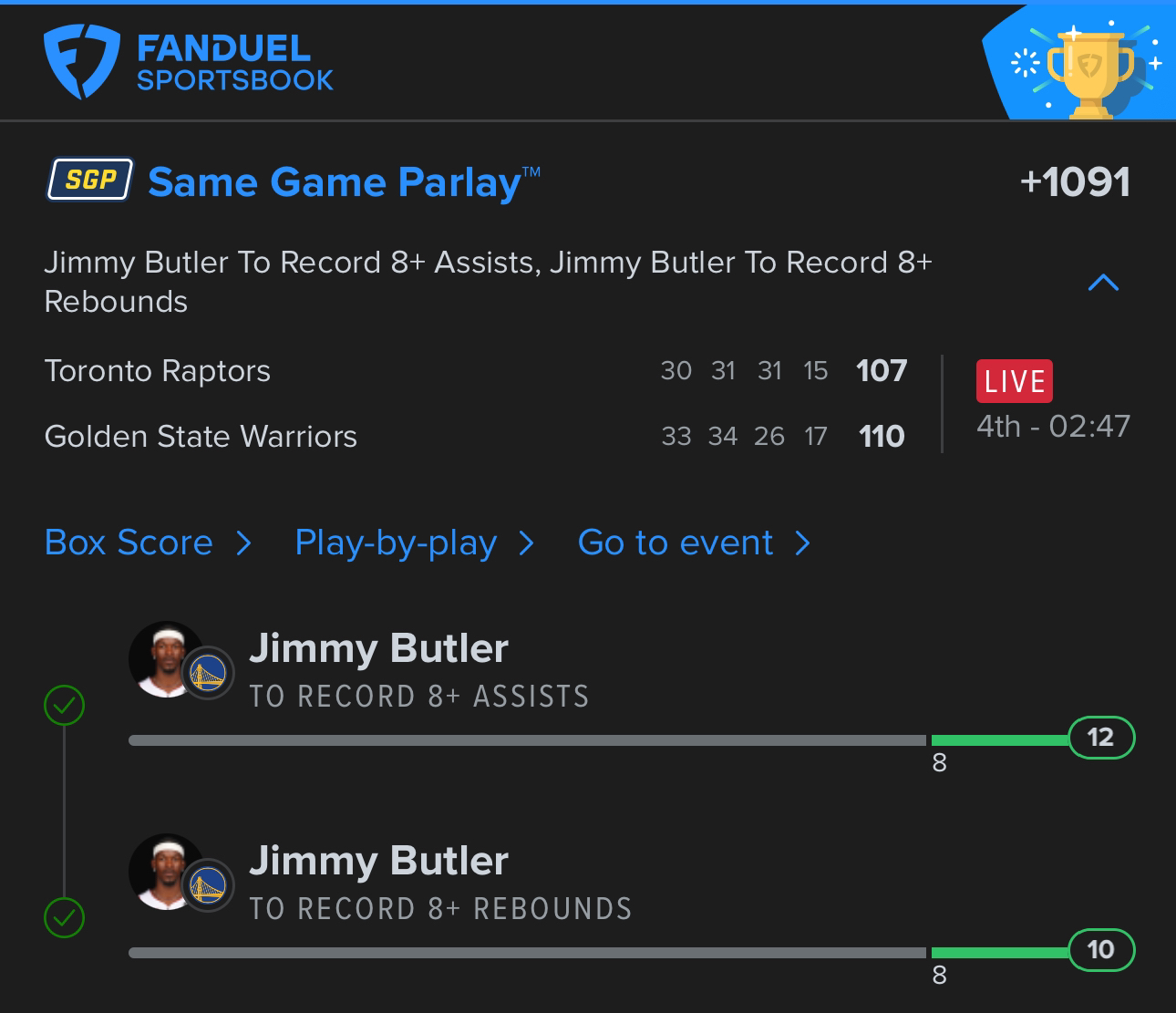This screenshot has height=1013, width=1176.
Task: Tap Go to event
Action: click(x=693, y=543)
